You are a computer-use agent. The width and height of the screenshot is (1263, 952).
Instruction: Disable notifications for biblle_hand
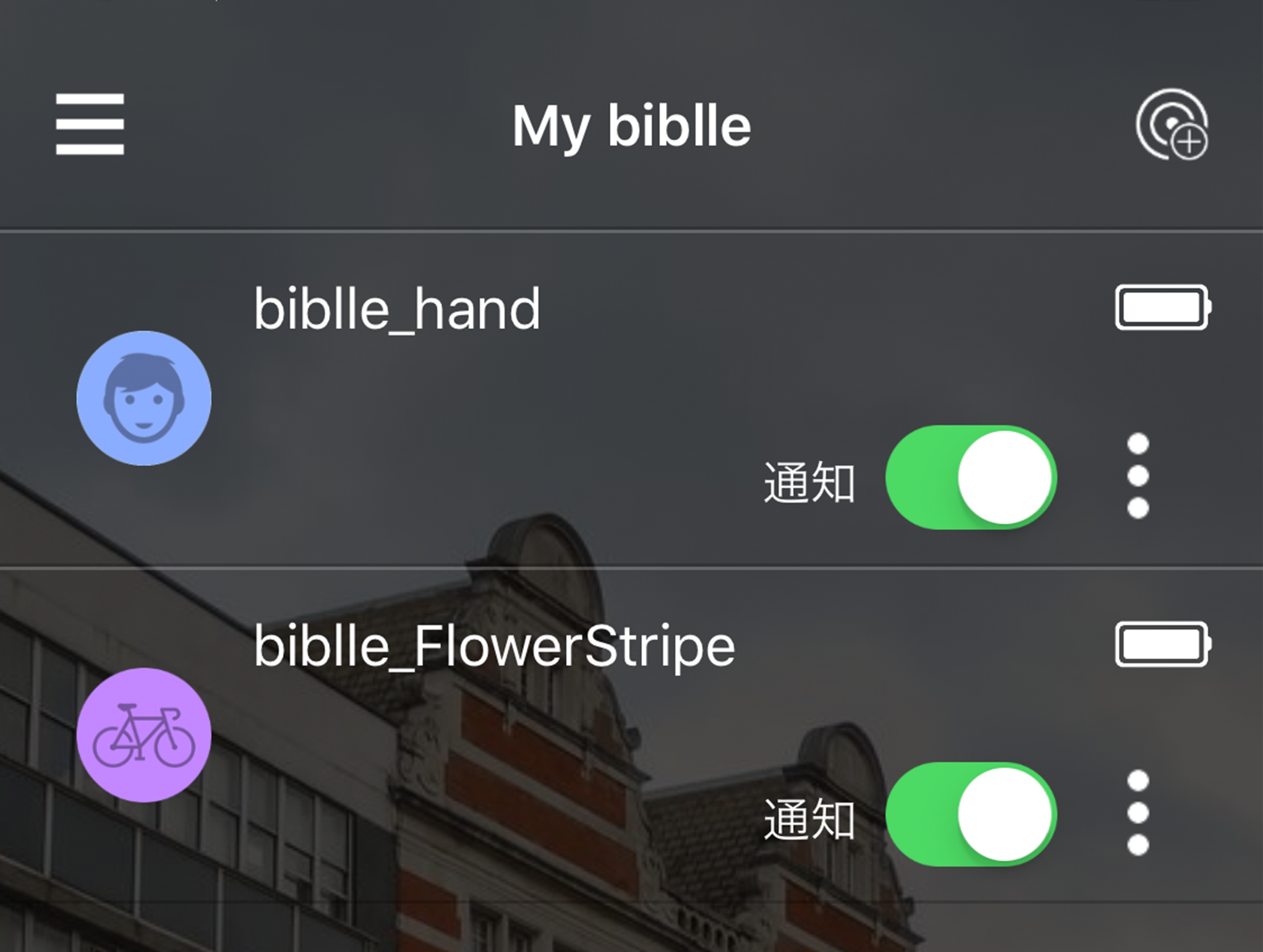click(971, 477)
